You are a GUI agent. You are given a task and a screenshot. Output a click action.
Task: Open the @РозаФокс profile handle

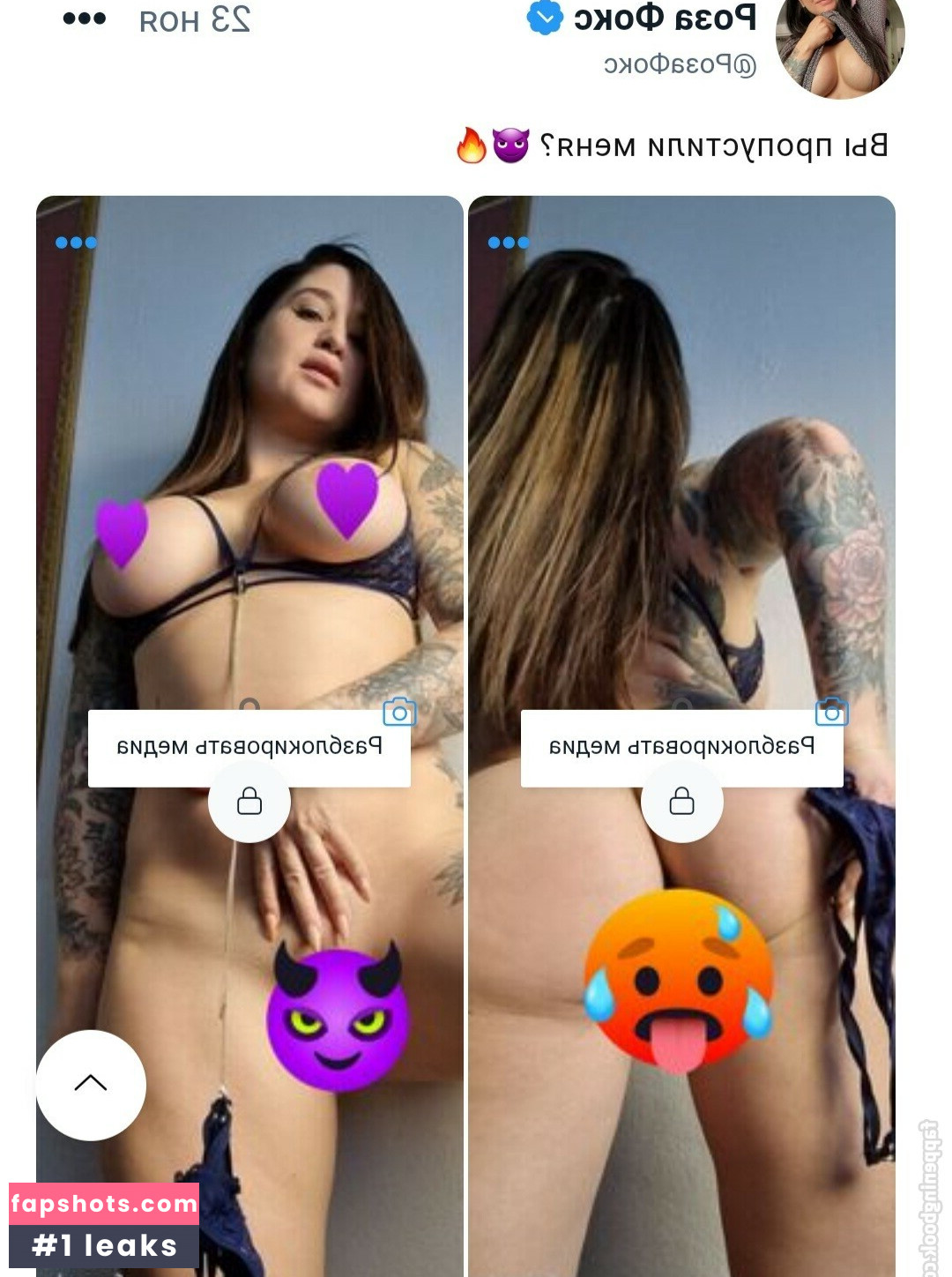pos(680,64)
